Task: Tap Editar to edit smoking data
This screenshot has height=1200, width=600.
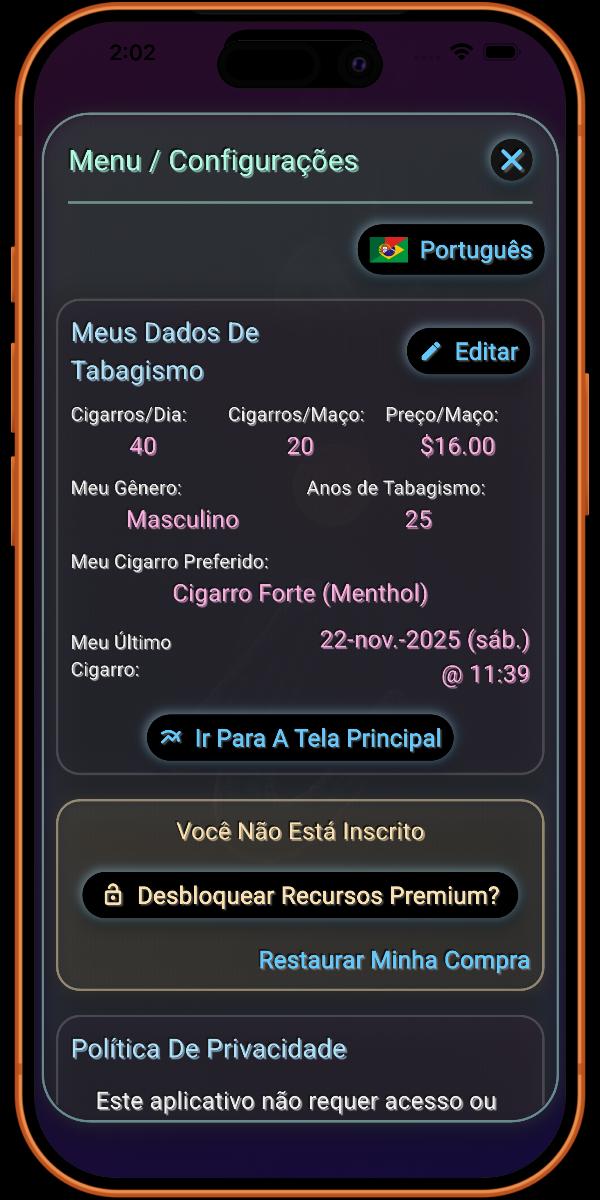Action: pos(468,351)
